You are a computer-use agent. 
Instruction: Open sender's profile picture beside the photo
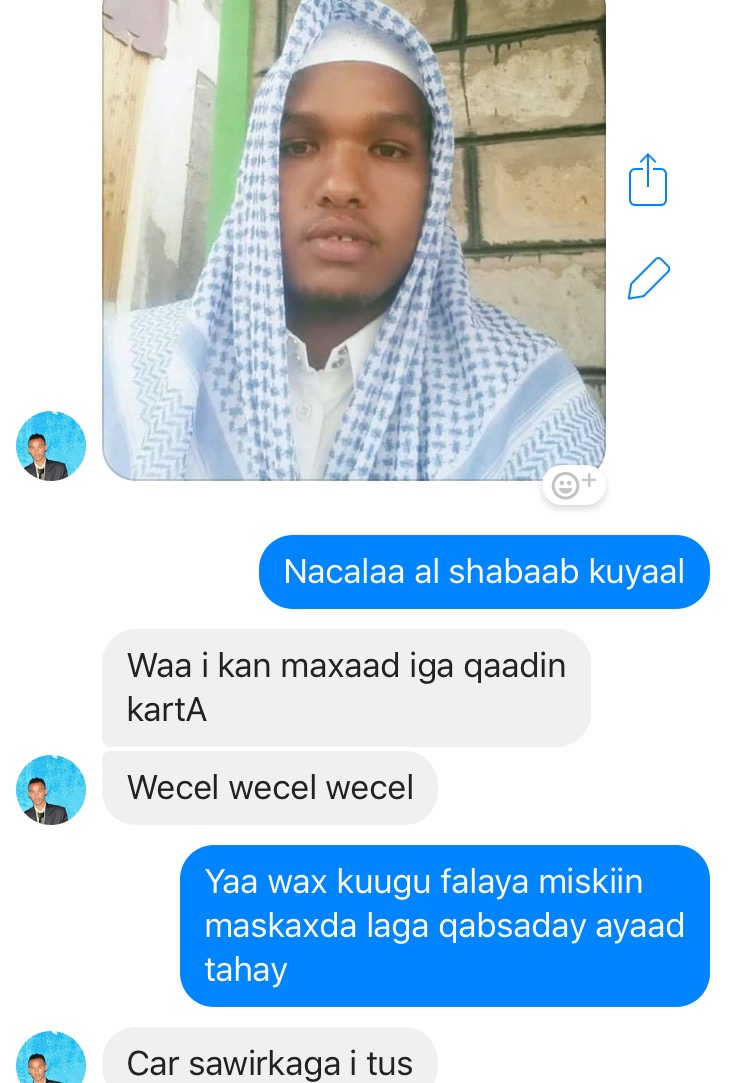pos(51,446)
